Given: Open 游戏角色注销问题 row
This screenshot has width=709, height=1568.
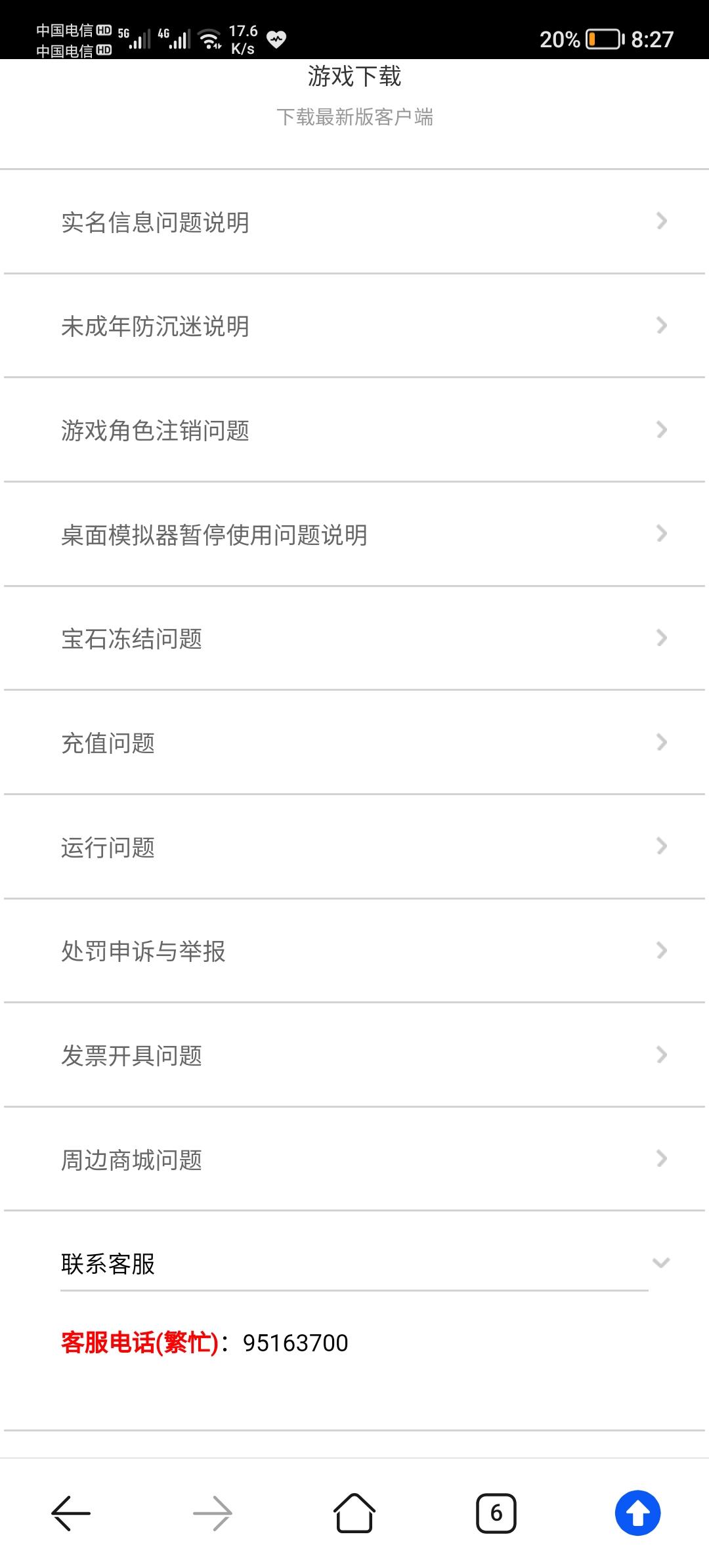Looking at the screenshot, I should 354,430.
